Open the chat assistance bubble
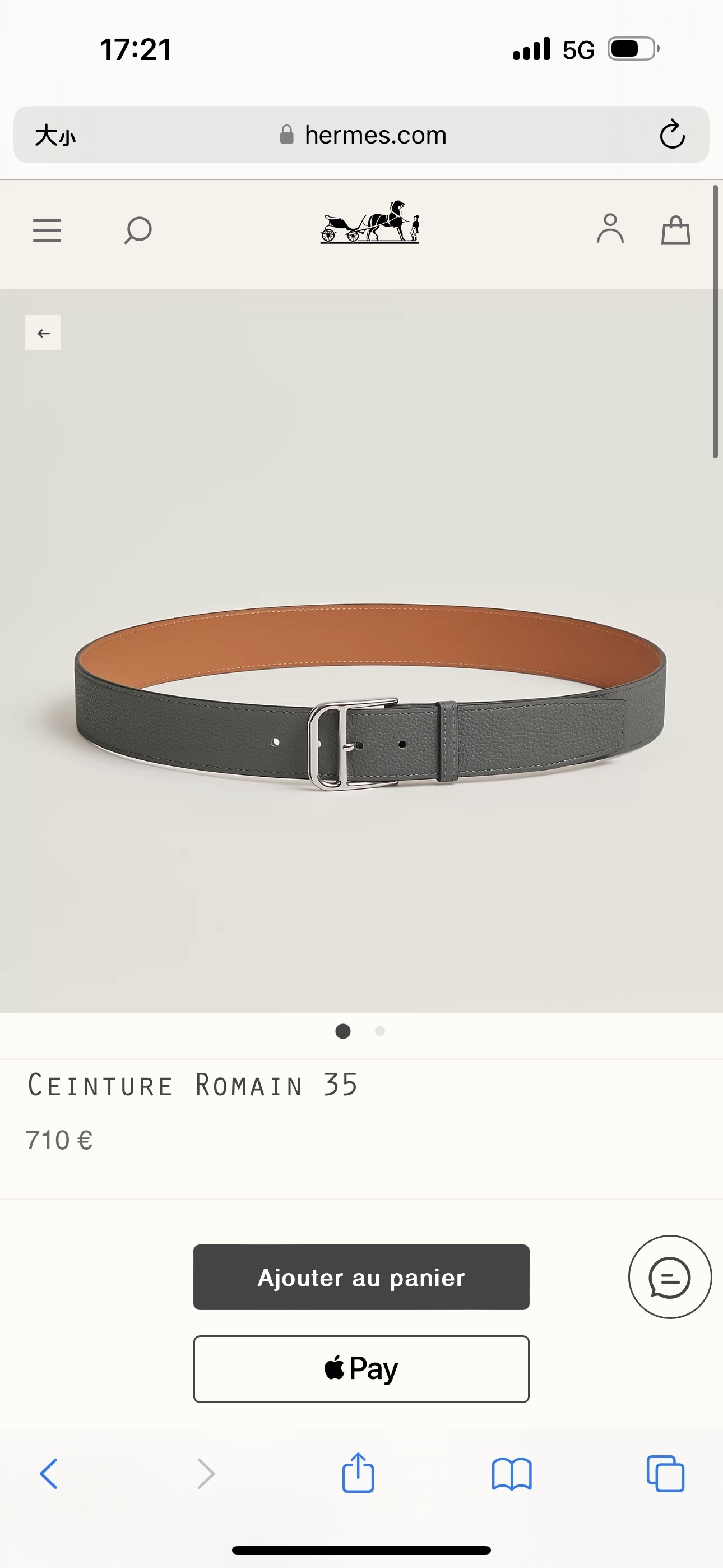This screenshot has width=723, height=1568. click(669, 1277)
